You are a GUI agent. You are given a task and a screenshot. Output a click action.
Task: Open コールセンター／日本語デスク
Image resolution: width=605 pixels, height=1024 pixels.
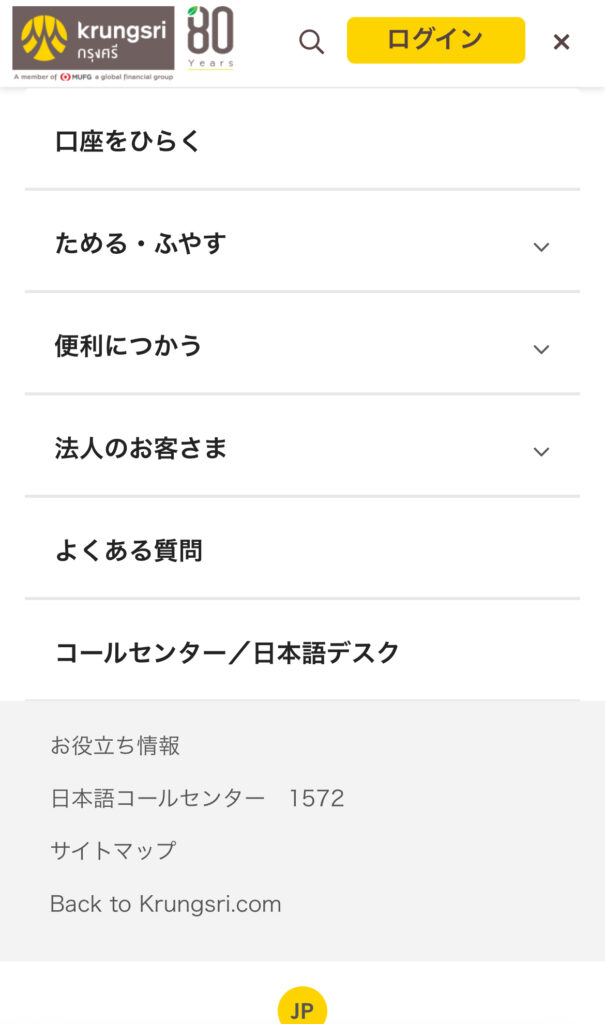(x=302, y=652)
